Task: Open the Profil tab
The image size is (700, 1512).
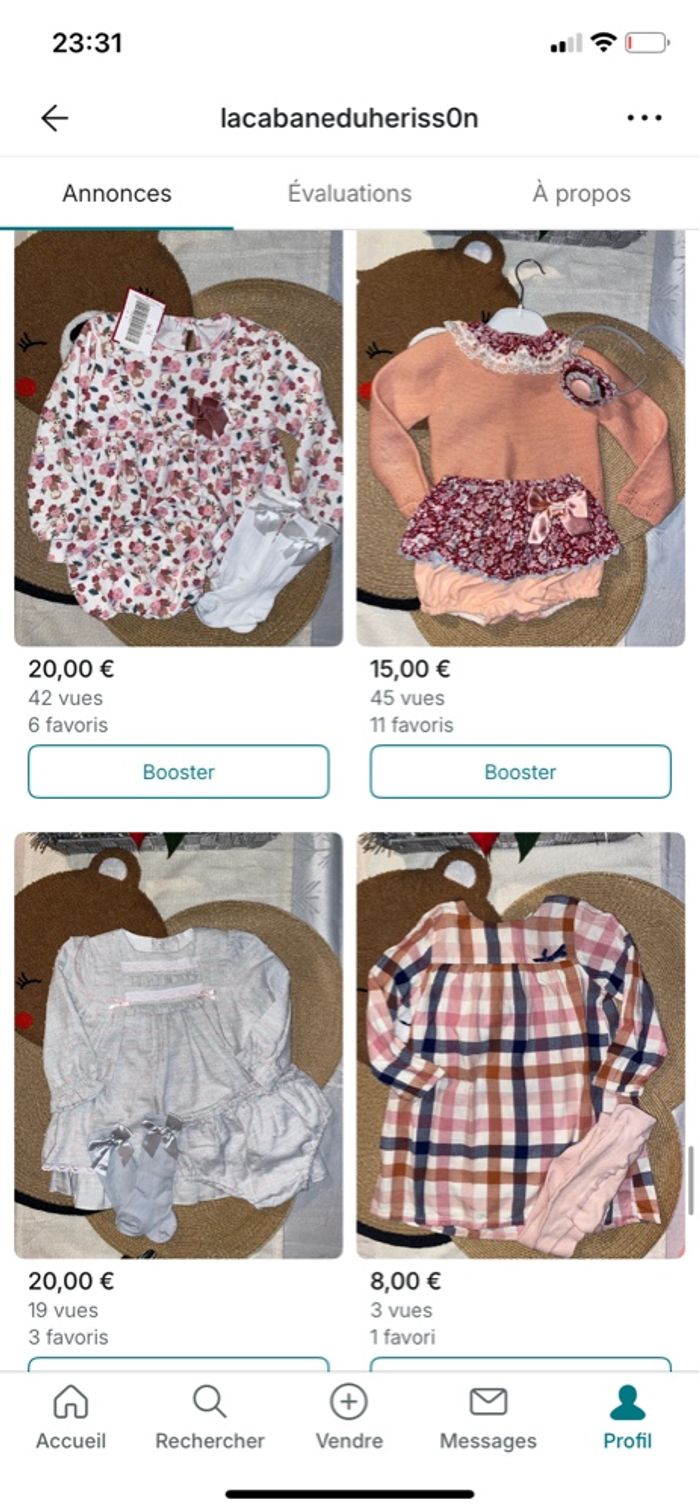Action: [x=627, y=1418]
